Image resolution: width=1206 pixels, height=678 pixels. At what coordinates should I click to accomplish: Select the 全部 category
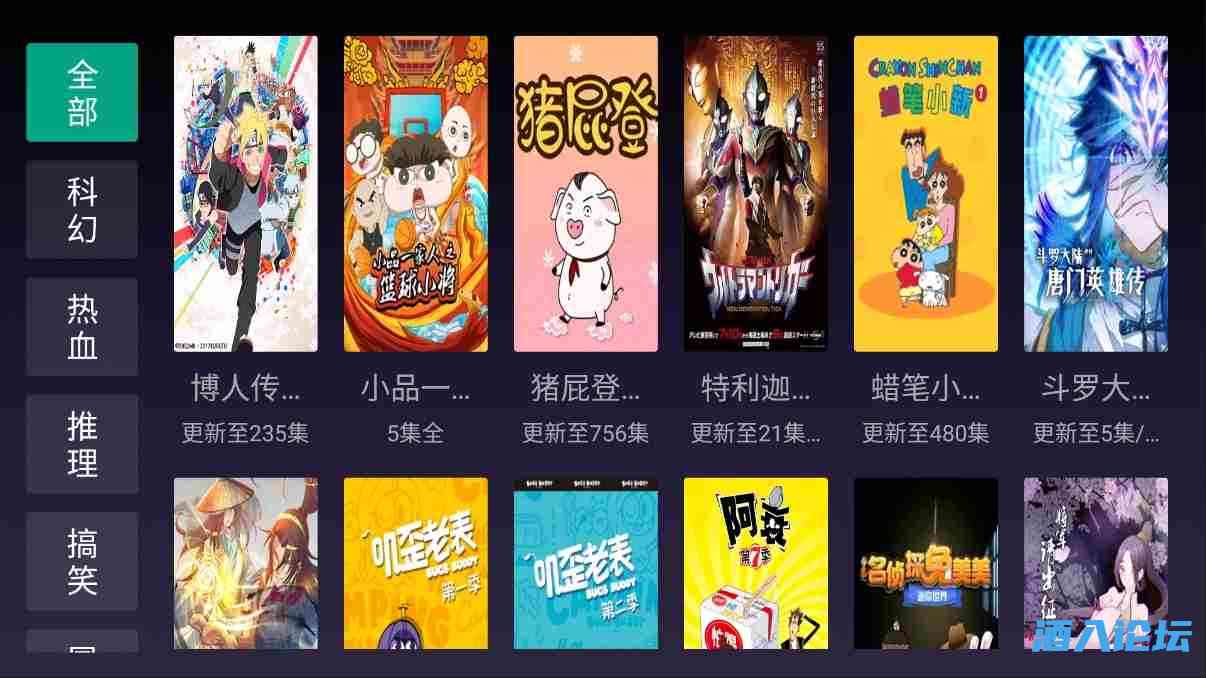tap(82, 92)
